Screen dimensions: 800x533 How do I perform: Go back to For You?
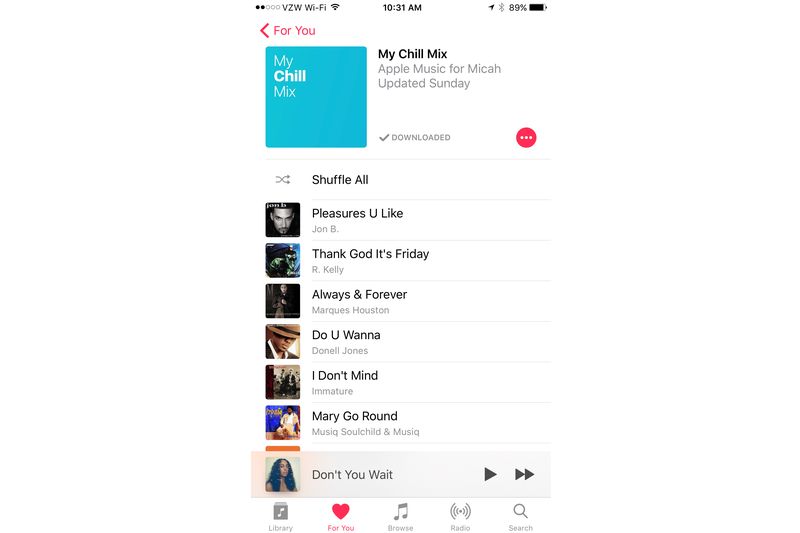(x=287, y=30)
